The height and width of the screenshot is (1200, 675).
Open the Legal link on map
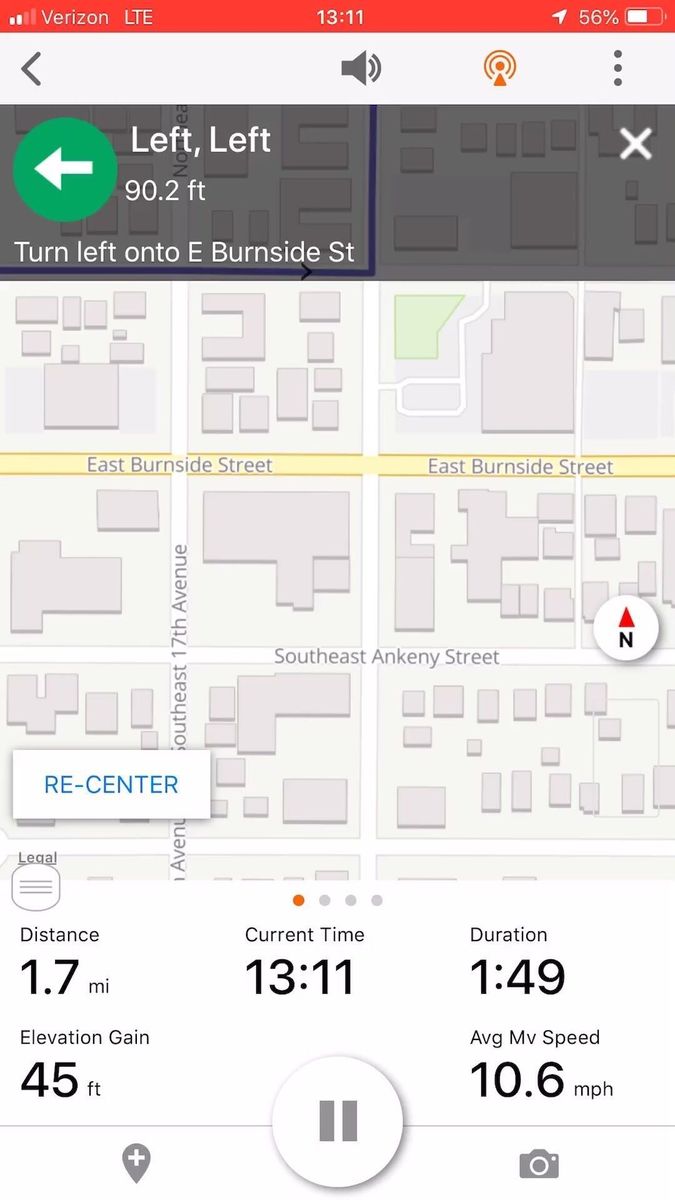point(37,857)
